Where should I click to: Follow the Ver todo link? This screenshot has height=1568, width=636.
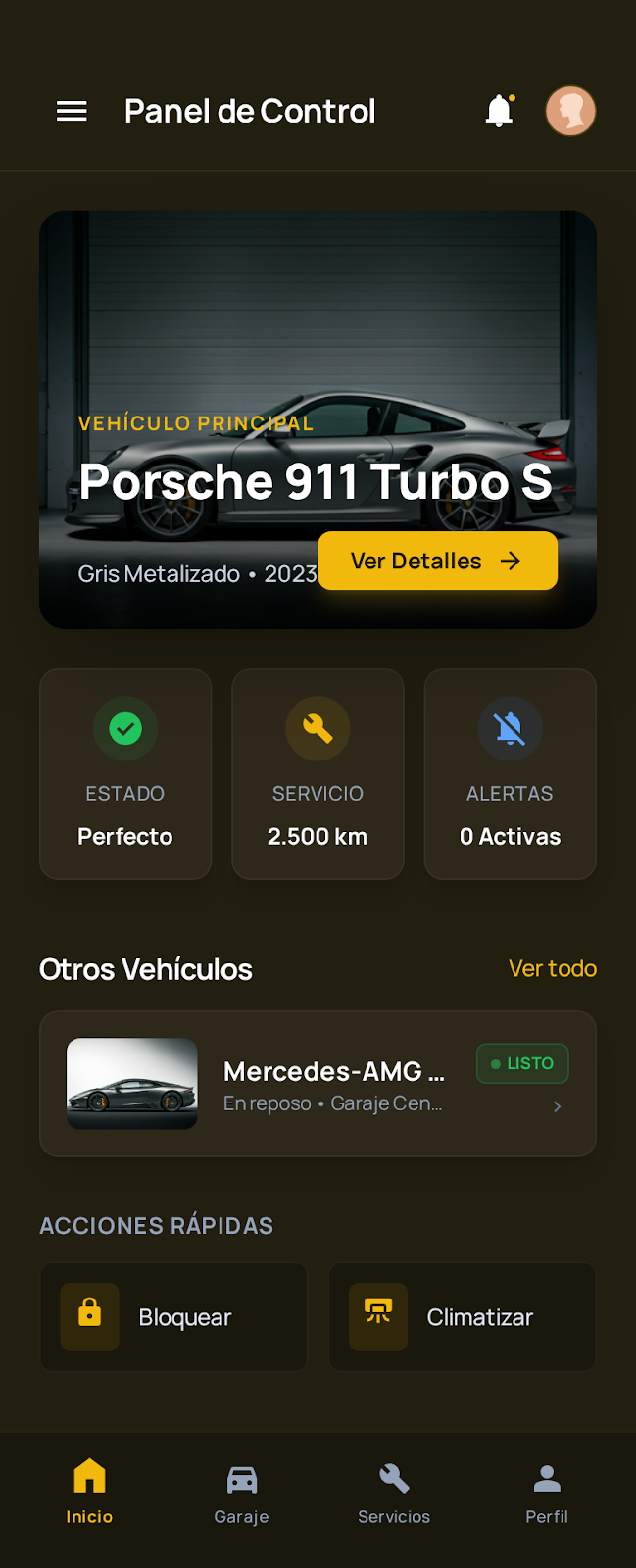553,968
